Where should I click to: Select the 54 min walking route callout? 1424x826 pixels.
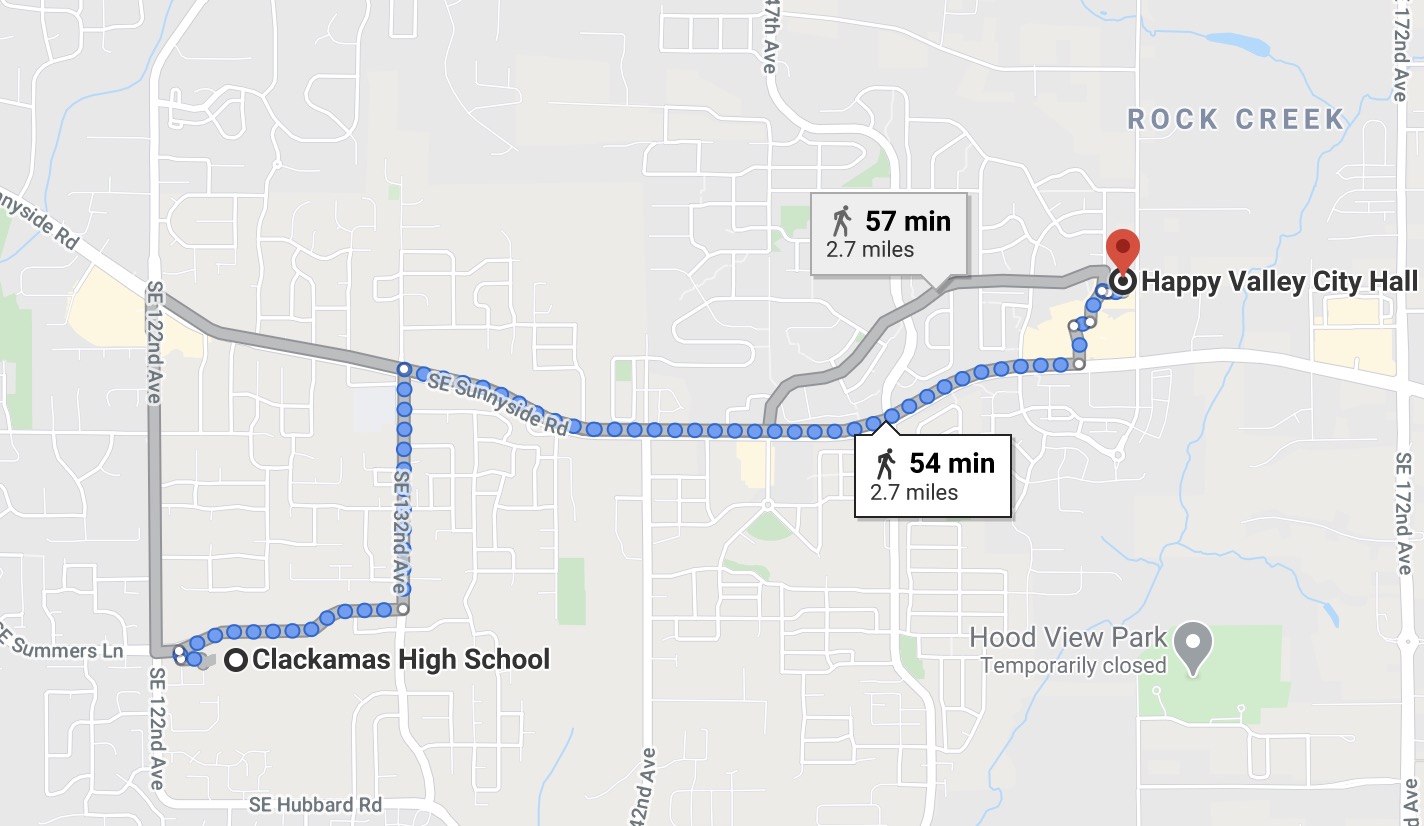coord(932,476)
